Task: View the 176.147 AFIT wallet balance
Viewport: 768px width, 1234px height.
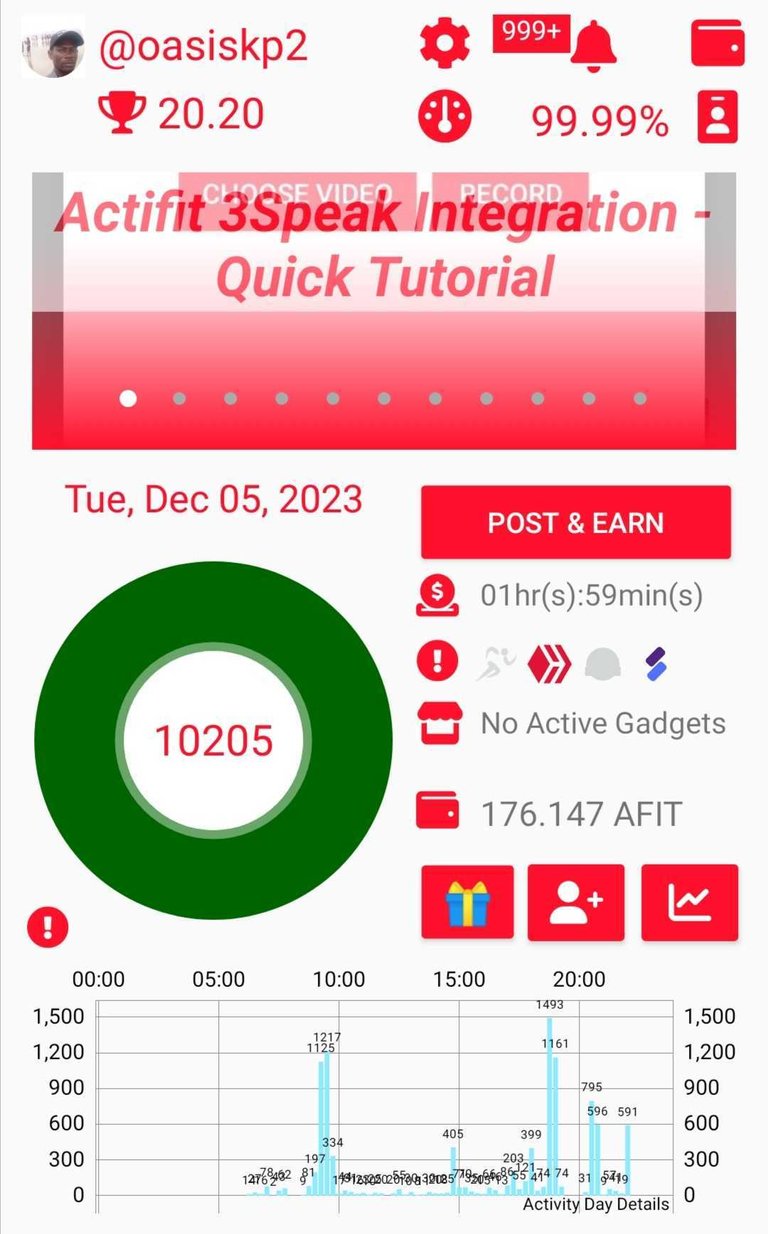Action: [580, 814]
